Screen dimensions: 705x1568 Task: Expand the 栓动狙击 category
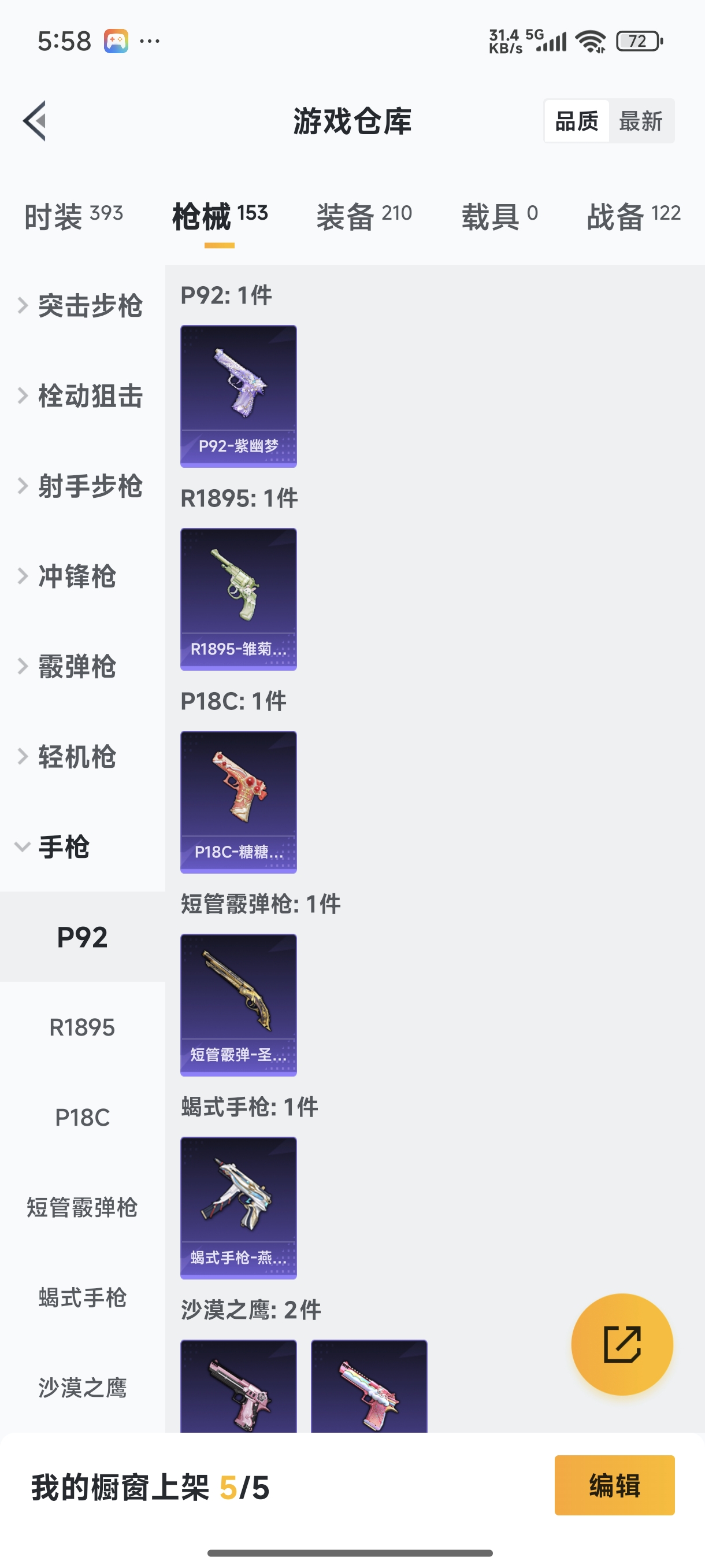82,396
